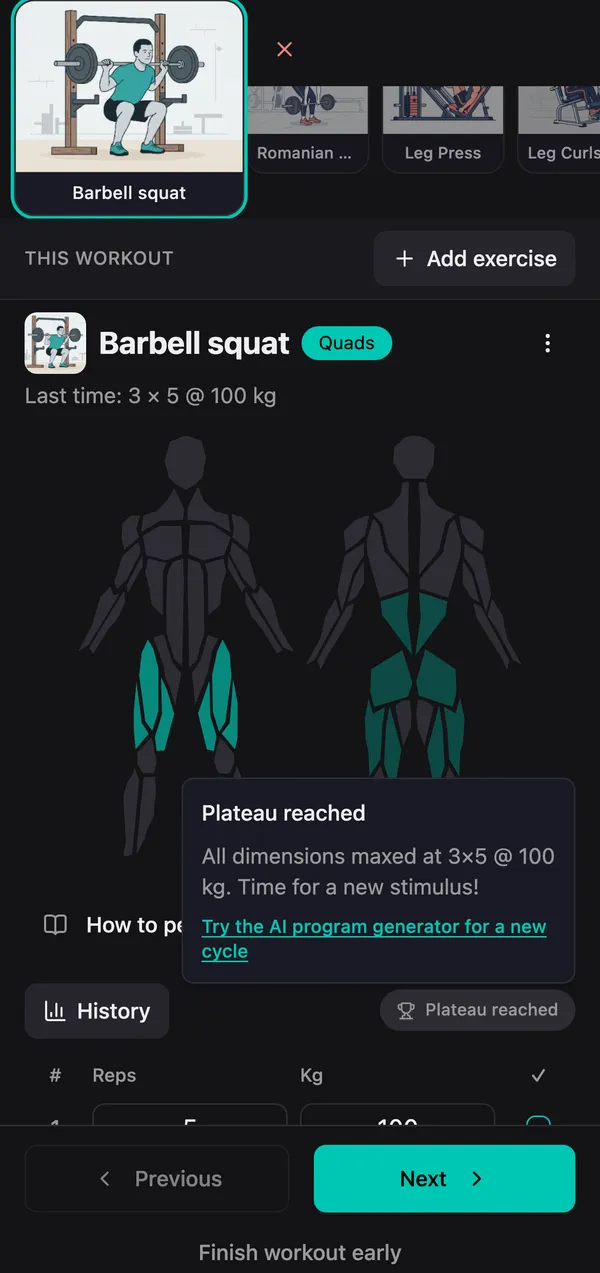Tap the Plateau reached chip

click(x=477, y=1010)
